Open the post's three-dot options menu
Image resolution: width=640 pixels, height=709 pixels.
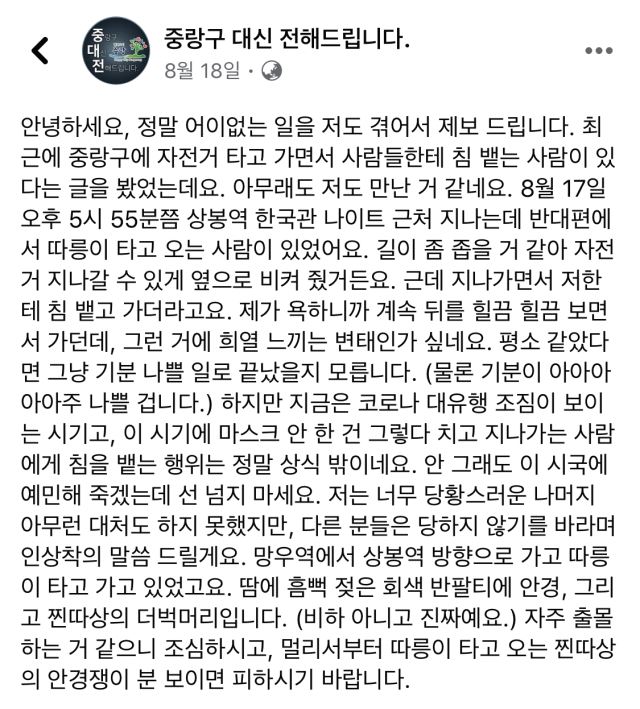tap(598, 51)
